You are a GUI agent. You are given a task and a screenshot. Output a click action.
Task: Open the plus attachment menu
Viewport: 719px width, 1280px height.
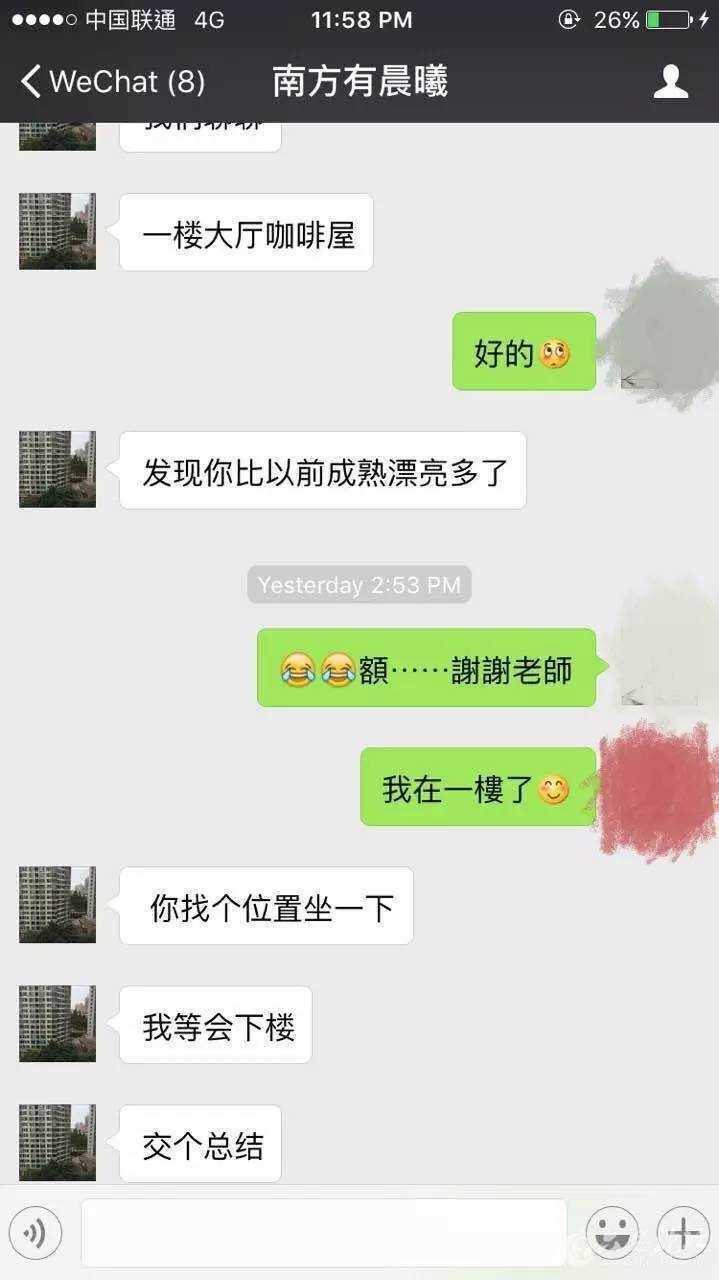pyautogui.click(x=683, y=1233)
